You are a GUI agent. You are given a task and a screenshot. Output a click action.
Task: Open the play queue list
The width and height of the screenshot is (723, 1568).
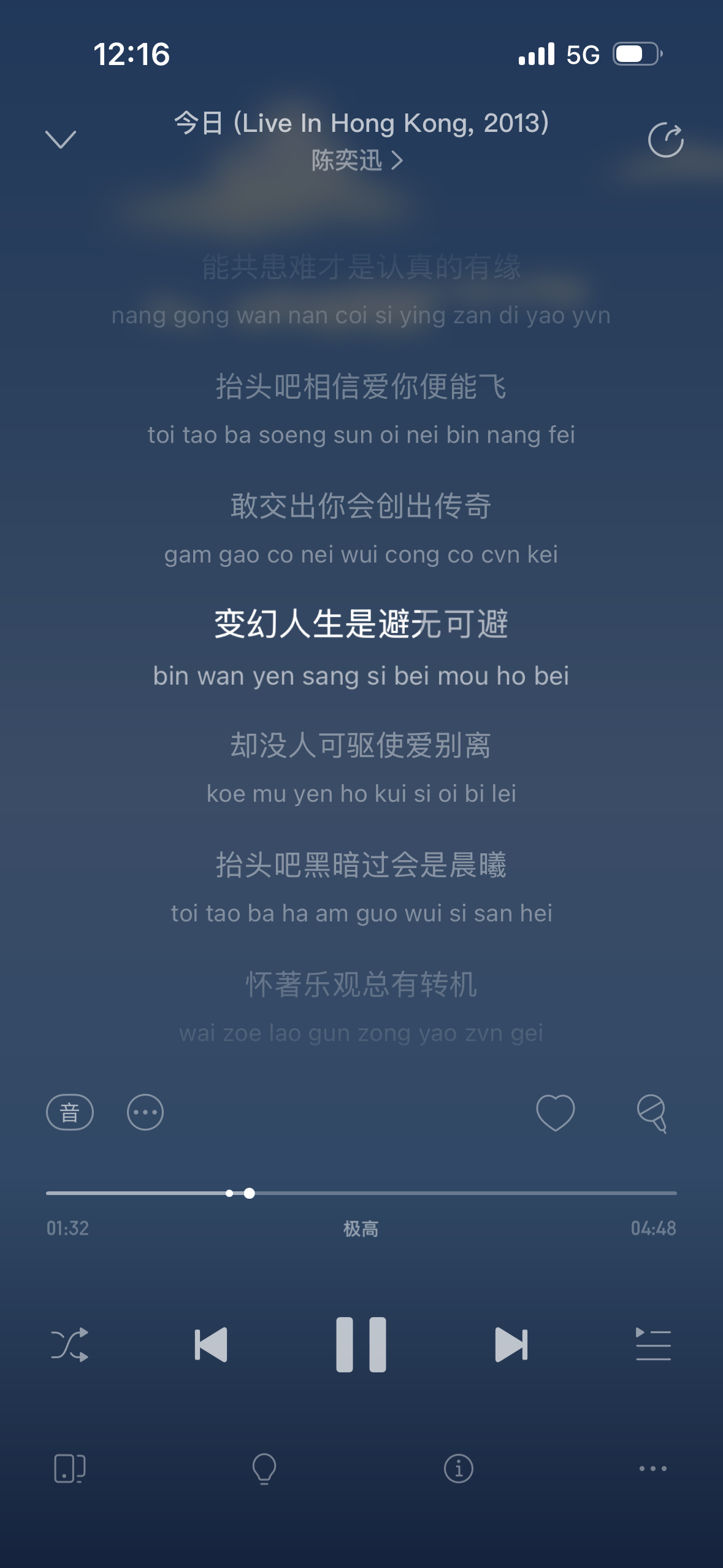[653, 1345]
